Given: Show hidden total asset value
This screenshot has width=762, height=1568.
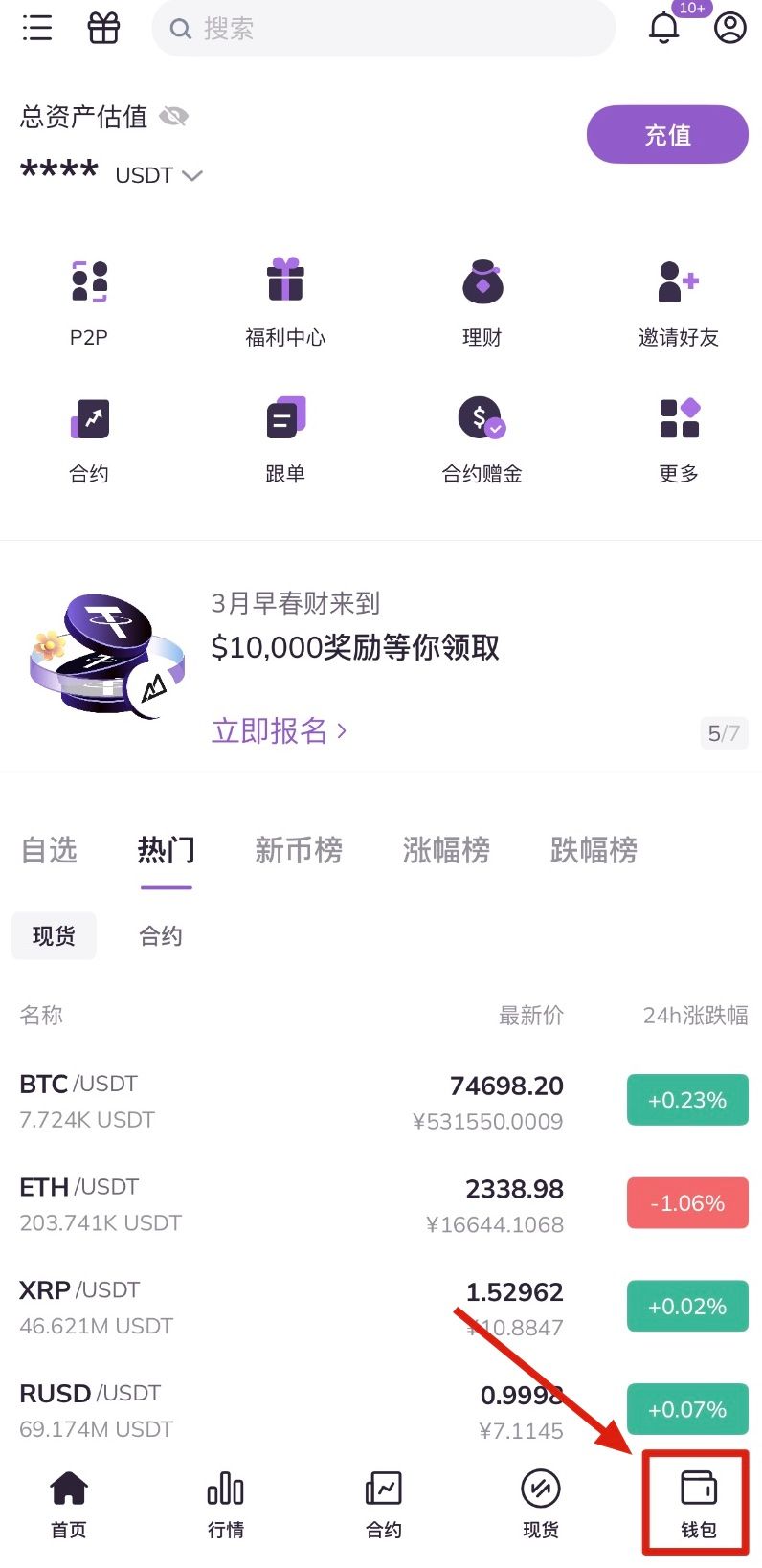Looking at the screenshot, I should coord(173,117).
